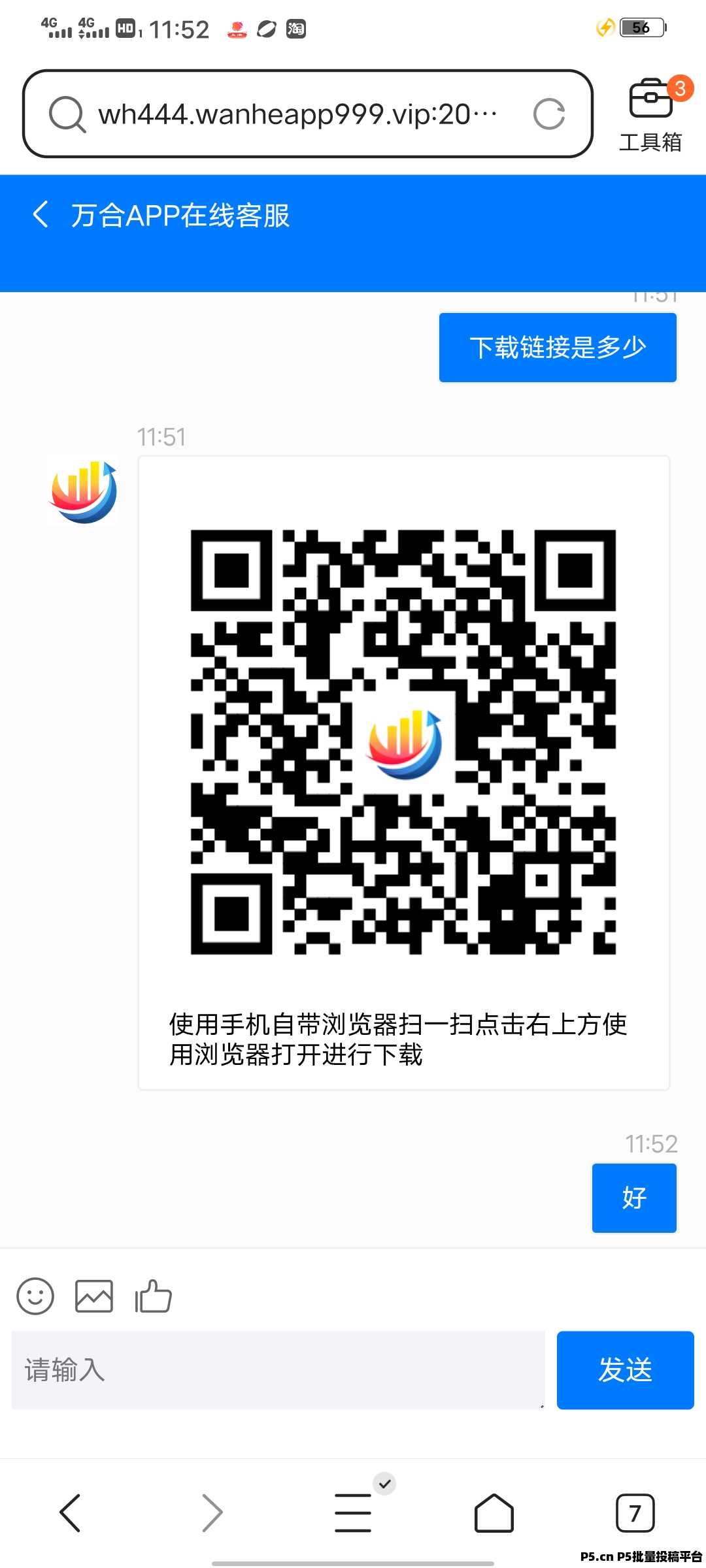Tap the 发送 send button
Screen dimensions: 706x1568
pyautogui.click(x=625, y=1370)
